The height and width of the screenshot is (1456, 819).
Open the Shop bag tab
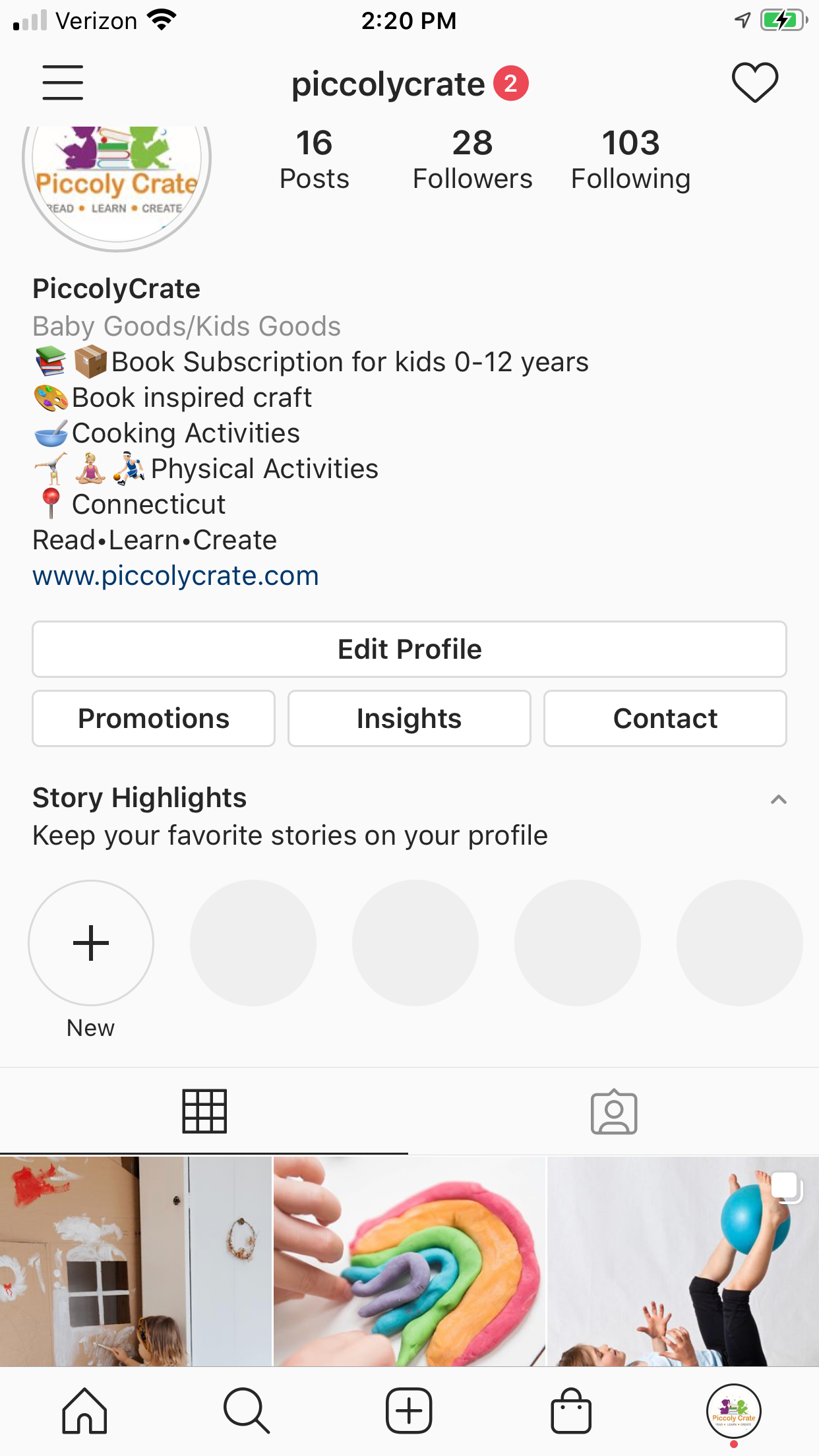(571, 1410)
